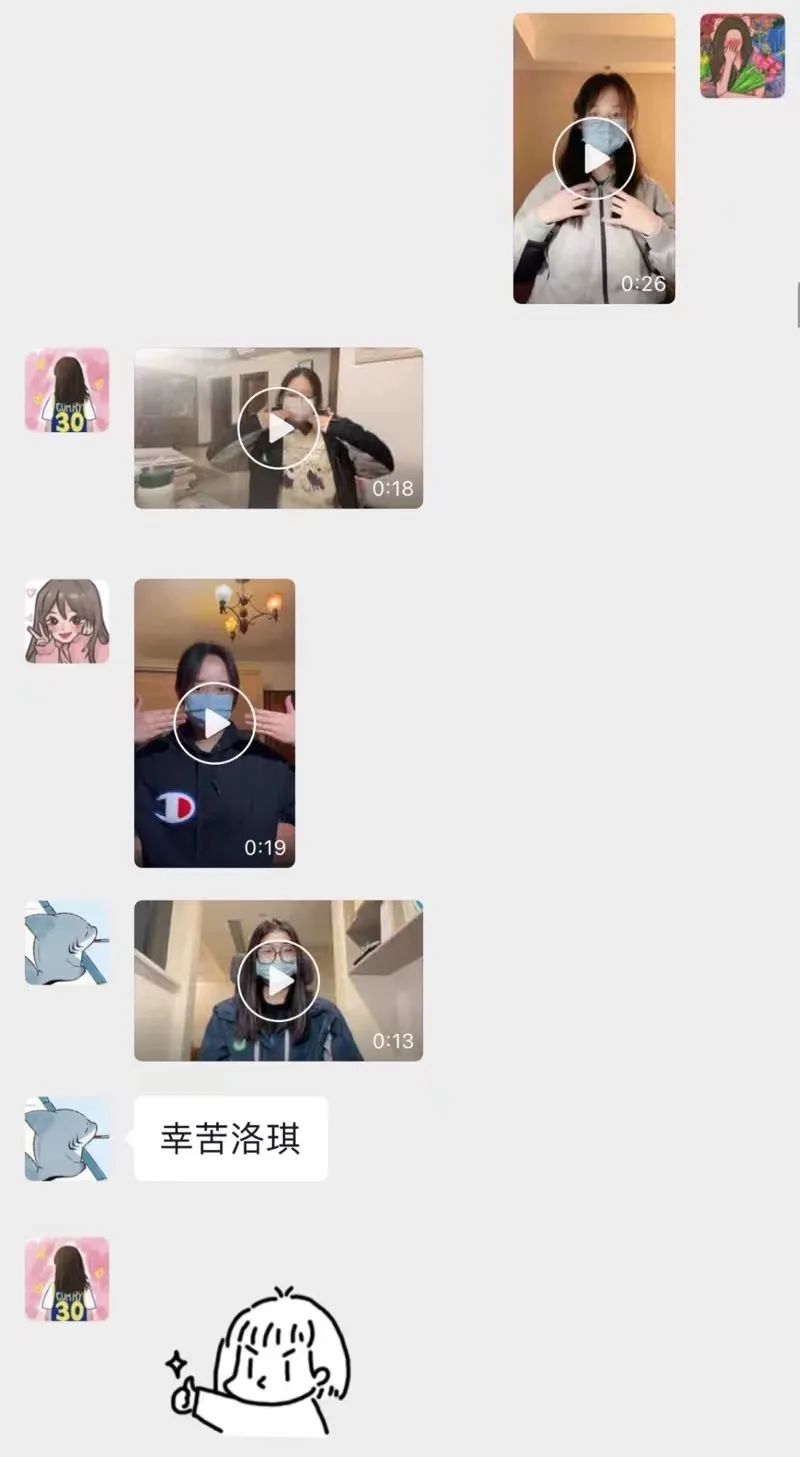This screenshot has height=1457, width=800.
Task: Play the 0:13 video message
Action: tap(278, 981)
